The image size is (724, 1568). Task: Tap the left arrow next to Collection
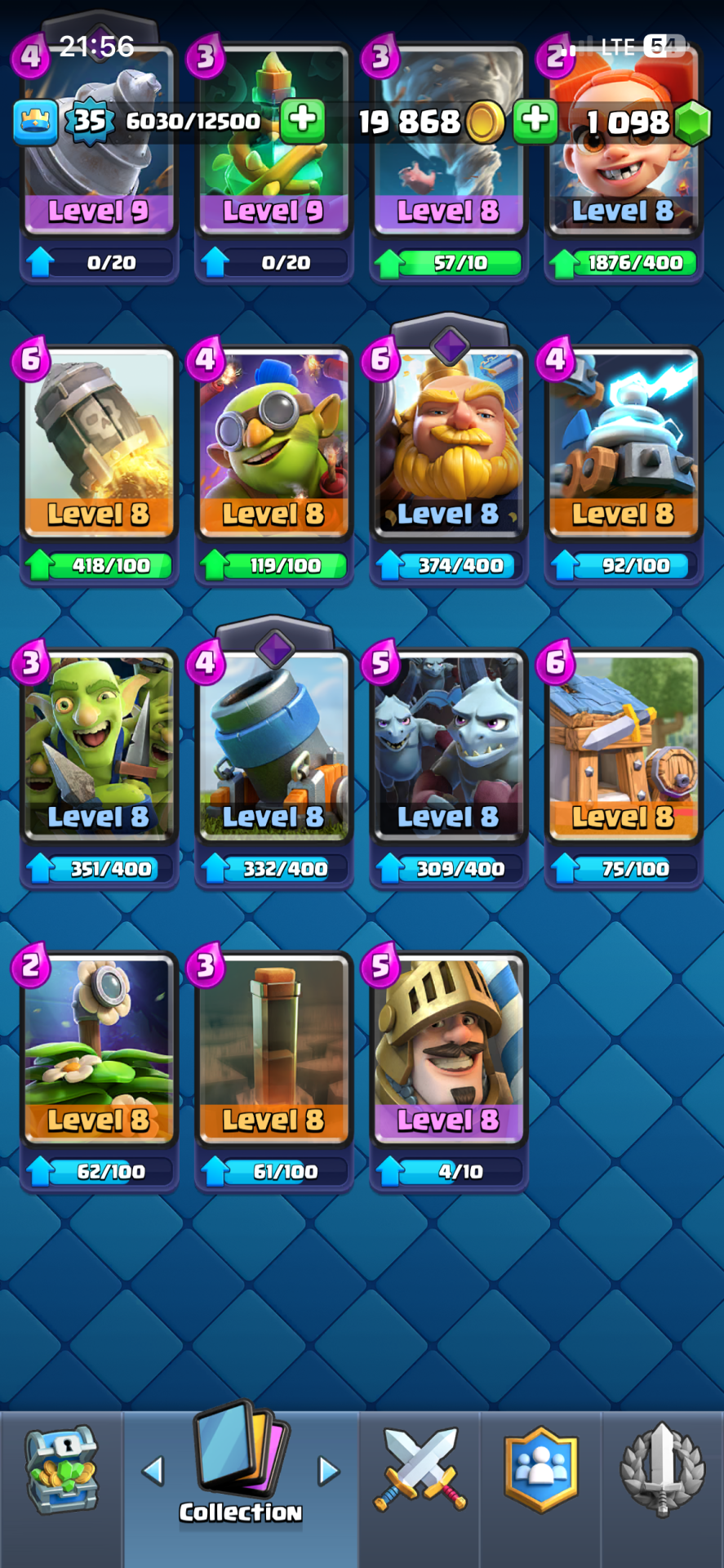153,1471
